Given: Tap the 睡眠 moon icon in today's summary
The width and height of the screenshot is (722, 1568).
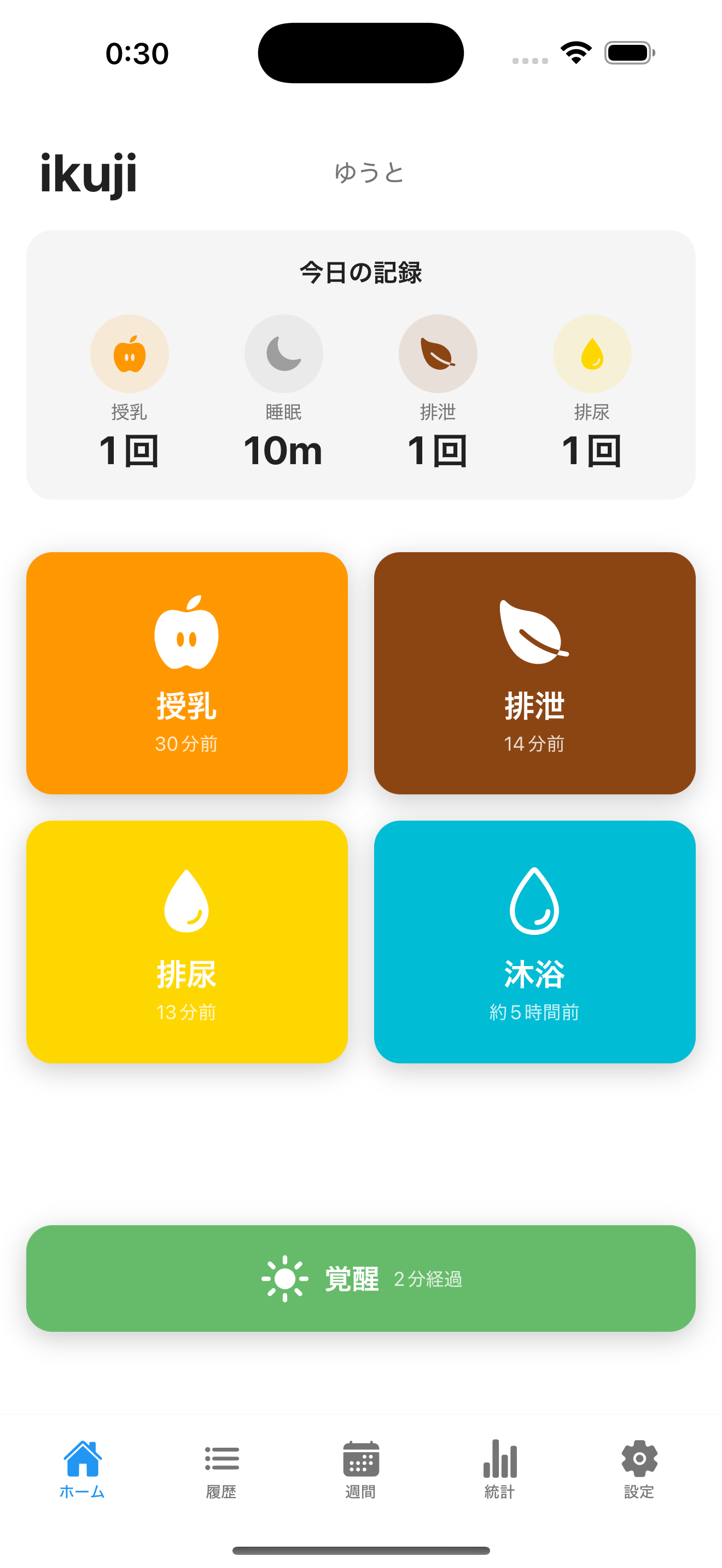Looking at the screenshot, I should [284, 353].
